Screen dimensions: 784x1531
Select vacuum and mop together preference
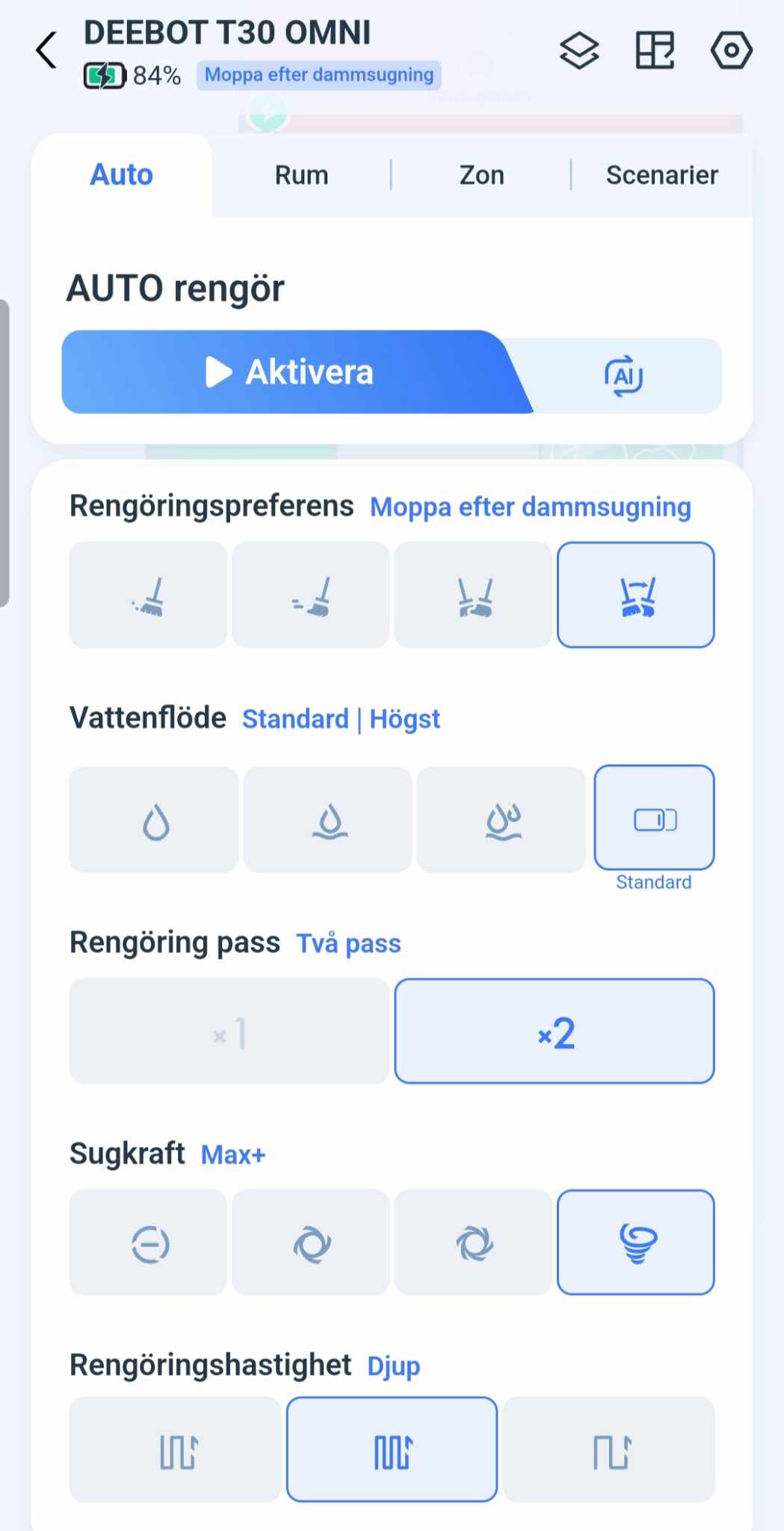point(473,595)
